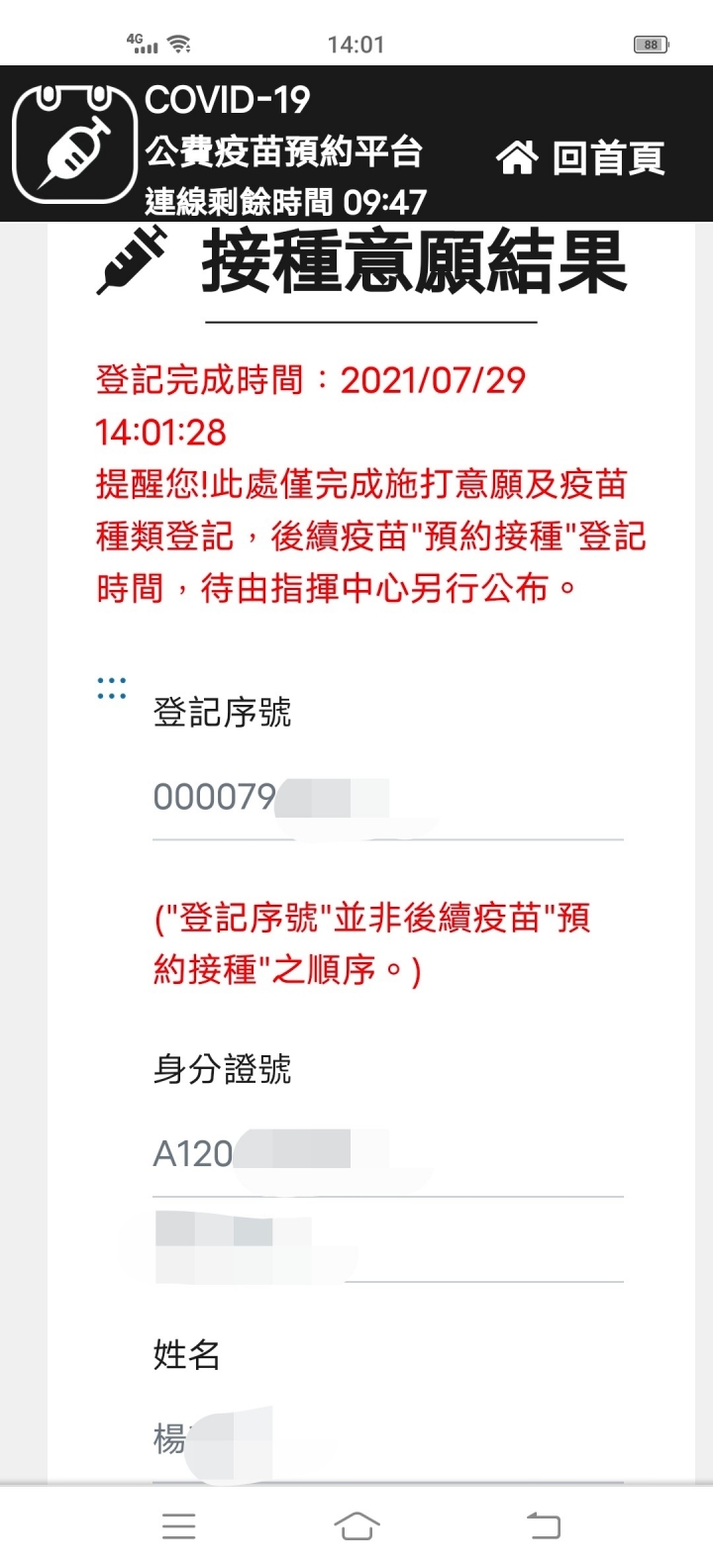Tap the COVID-19 vaccine platform logo
Screen dimensions: 713x1568
coord(74,144)
